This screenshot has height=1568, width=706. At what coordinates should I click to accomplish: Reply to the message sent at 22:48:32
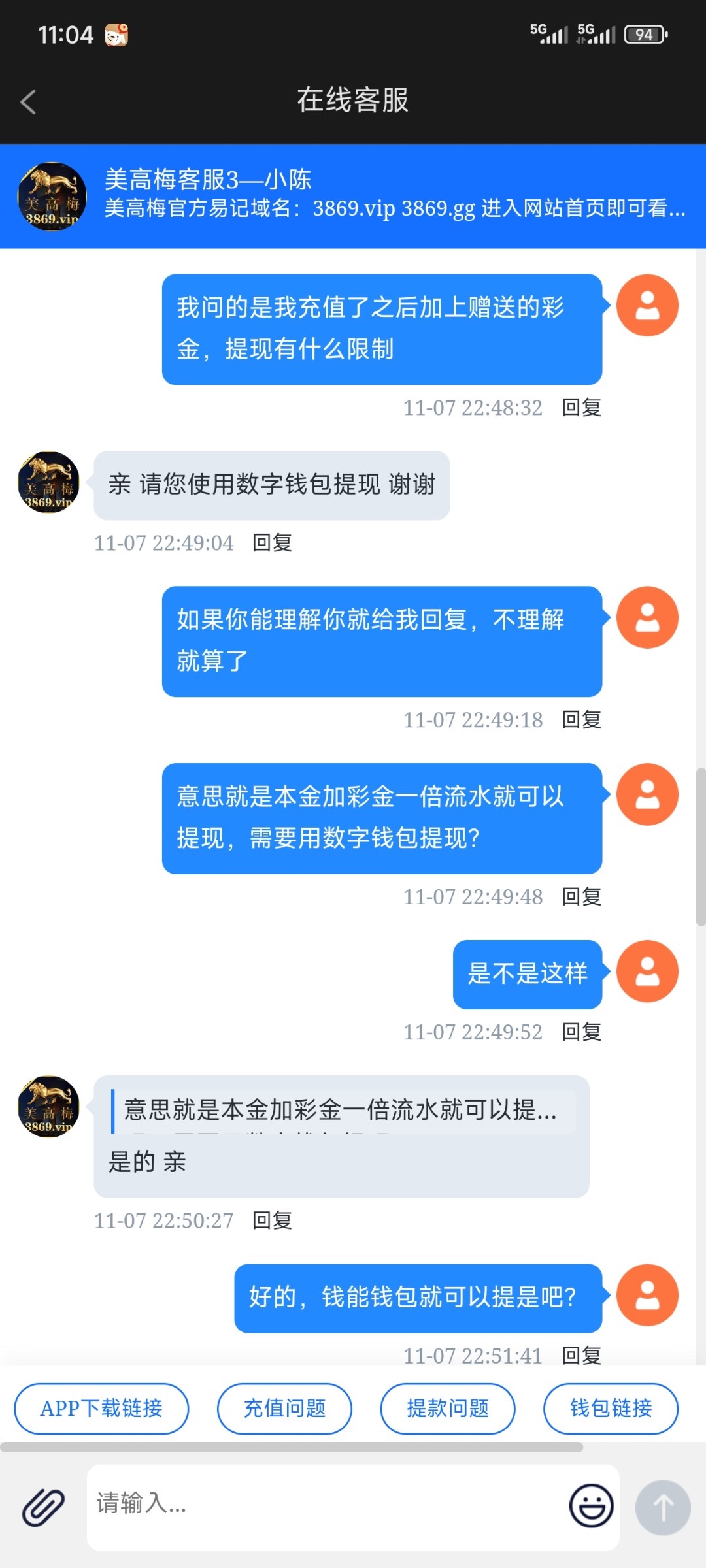[582, 408]
